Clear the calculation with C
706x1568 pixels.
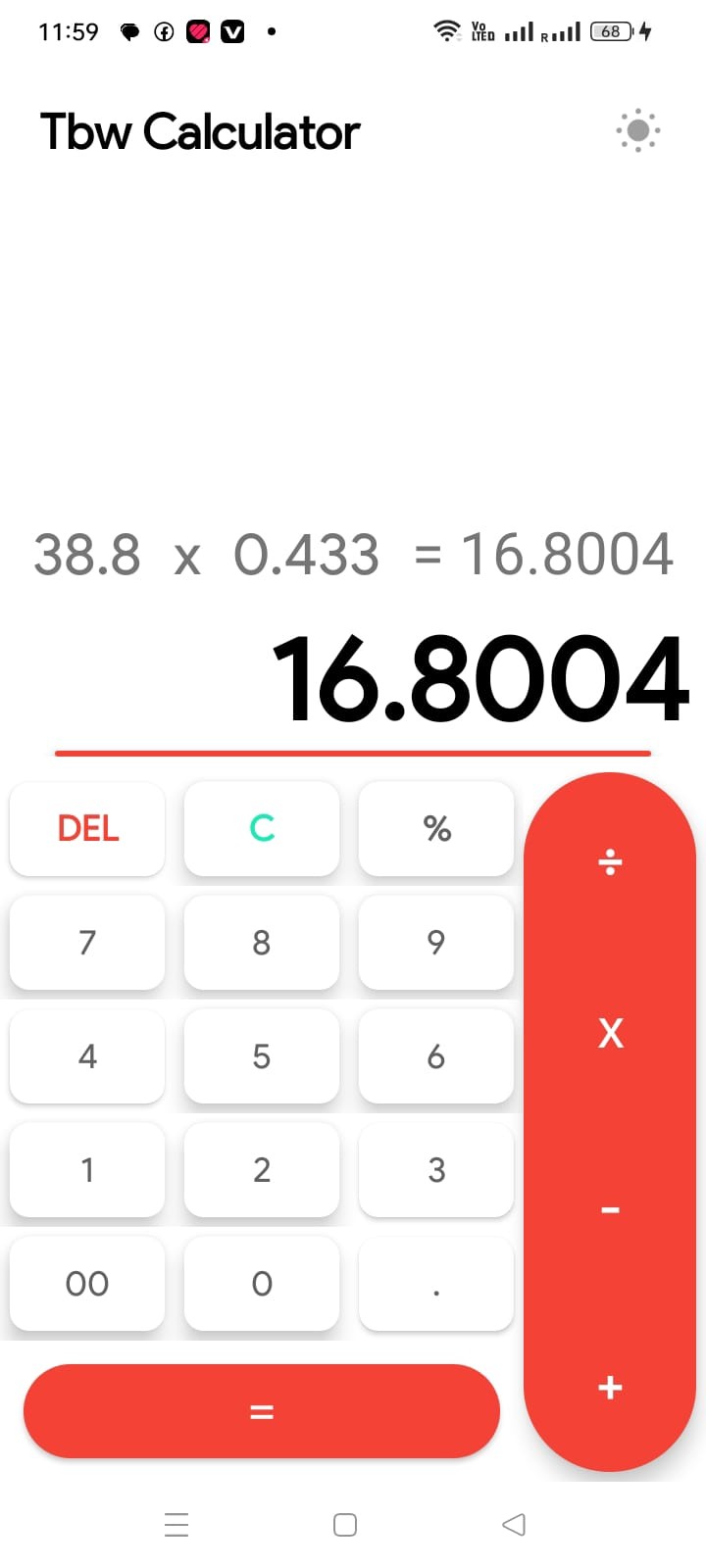point(262,828)
